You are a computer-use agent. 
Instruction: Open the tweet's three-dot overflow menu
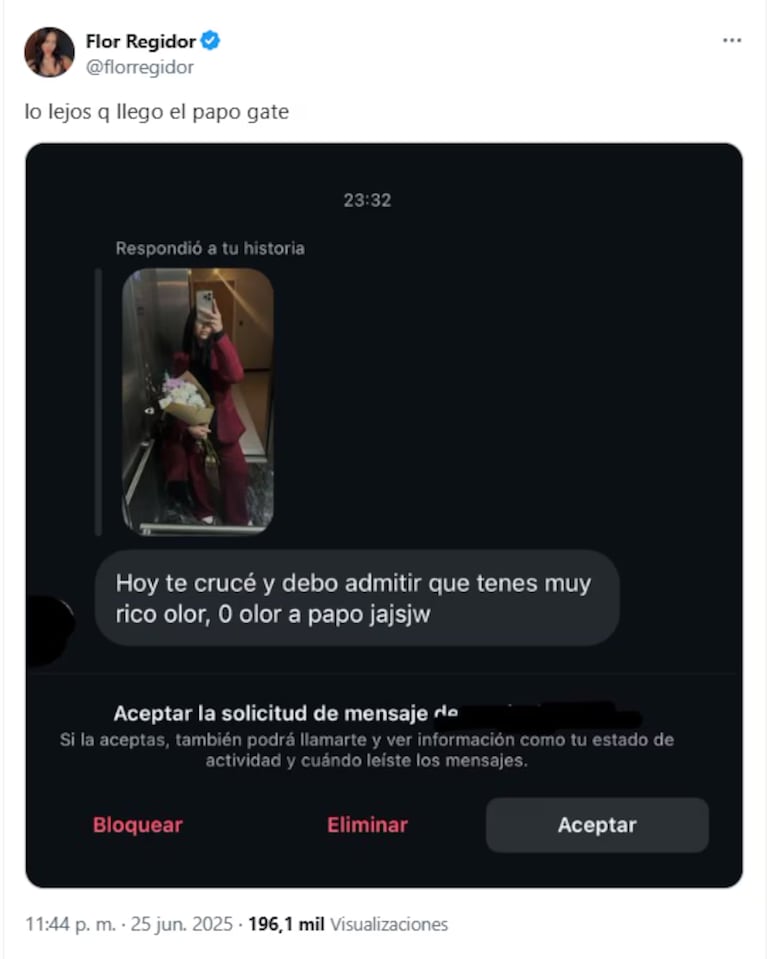732,41
